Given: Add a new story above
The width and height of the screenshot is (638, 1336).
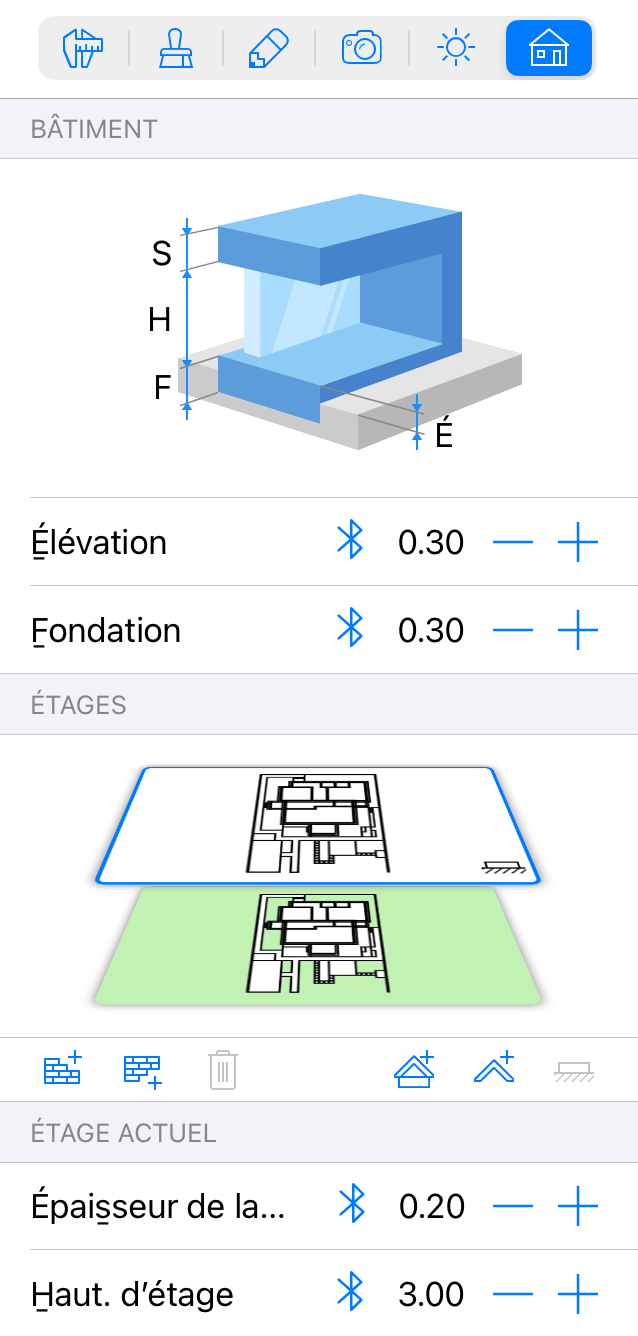Looking at the screenshot, I should [x=63, y=1069].
